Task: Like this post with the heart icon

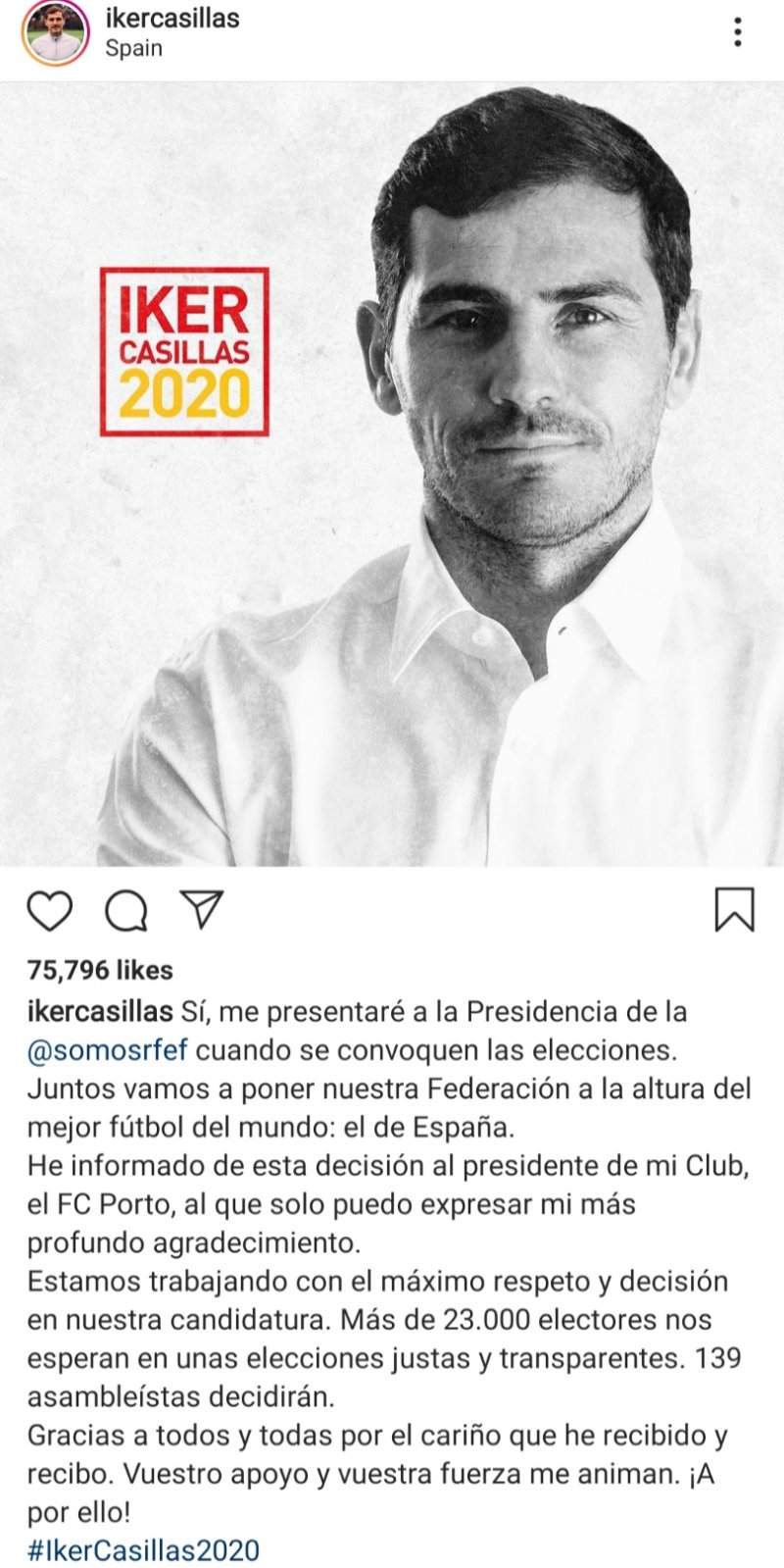Action: coord(49,910)
